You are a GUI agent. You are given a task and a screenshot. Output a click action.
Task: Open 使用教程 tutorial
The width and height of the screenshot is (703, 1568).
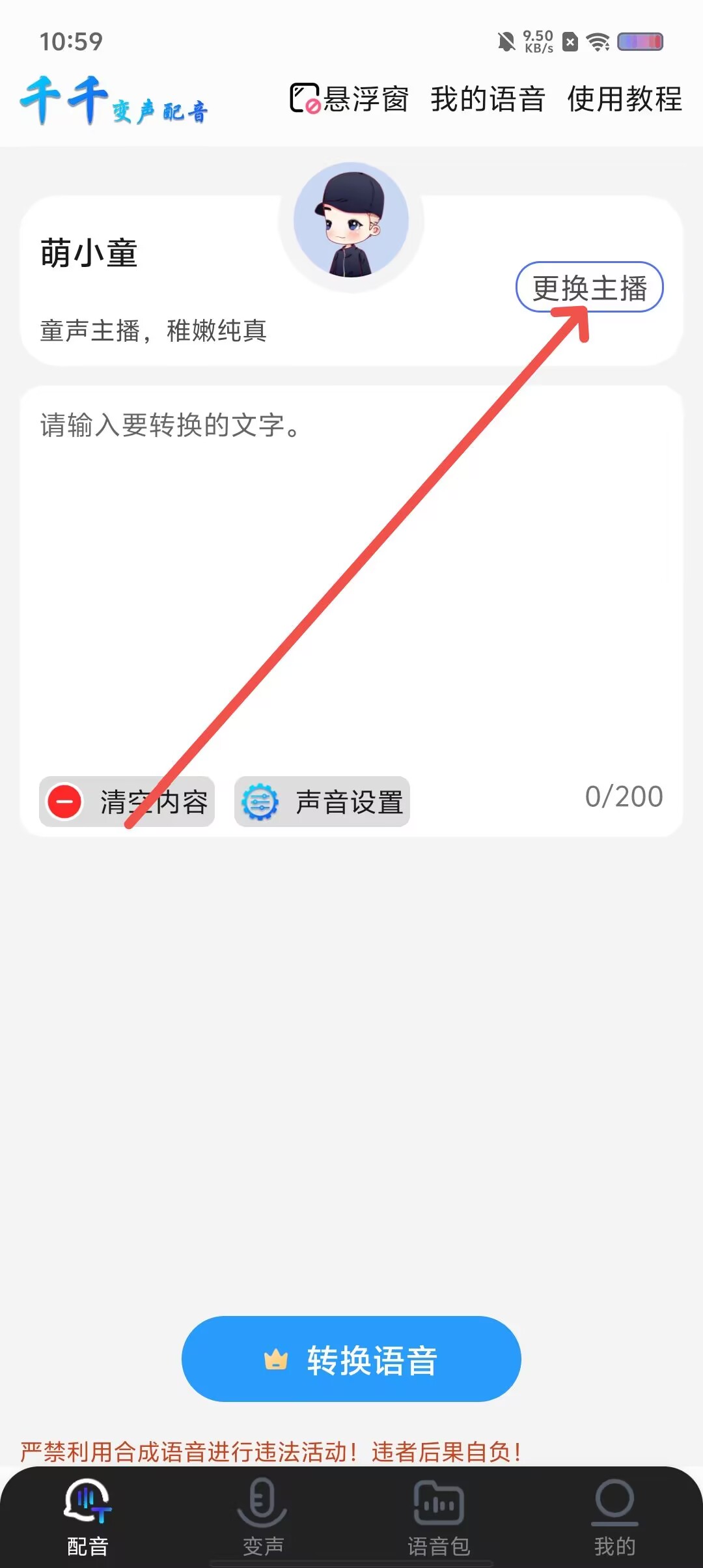[624, 99]
